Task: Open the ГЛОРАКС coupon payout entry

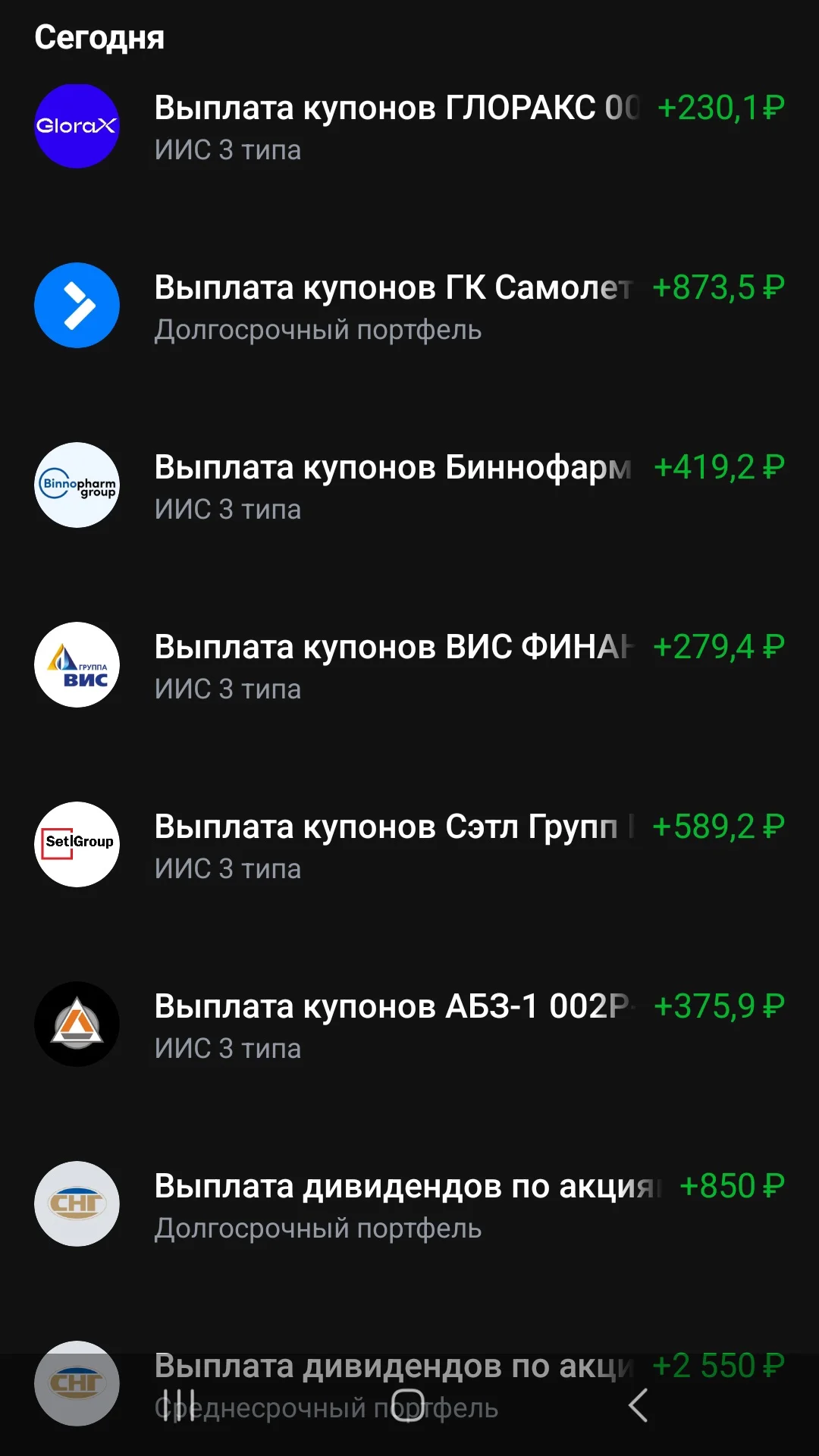Action: (x=409, y=127)
